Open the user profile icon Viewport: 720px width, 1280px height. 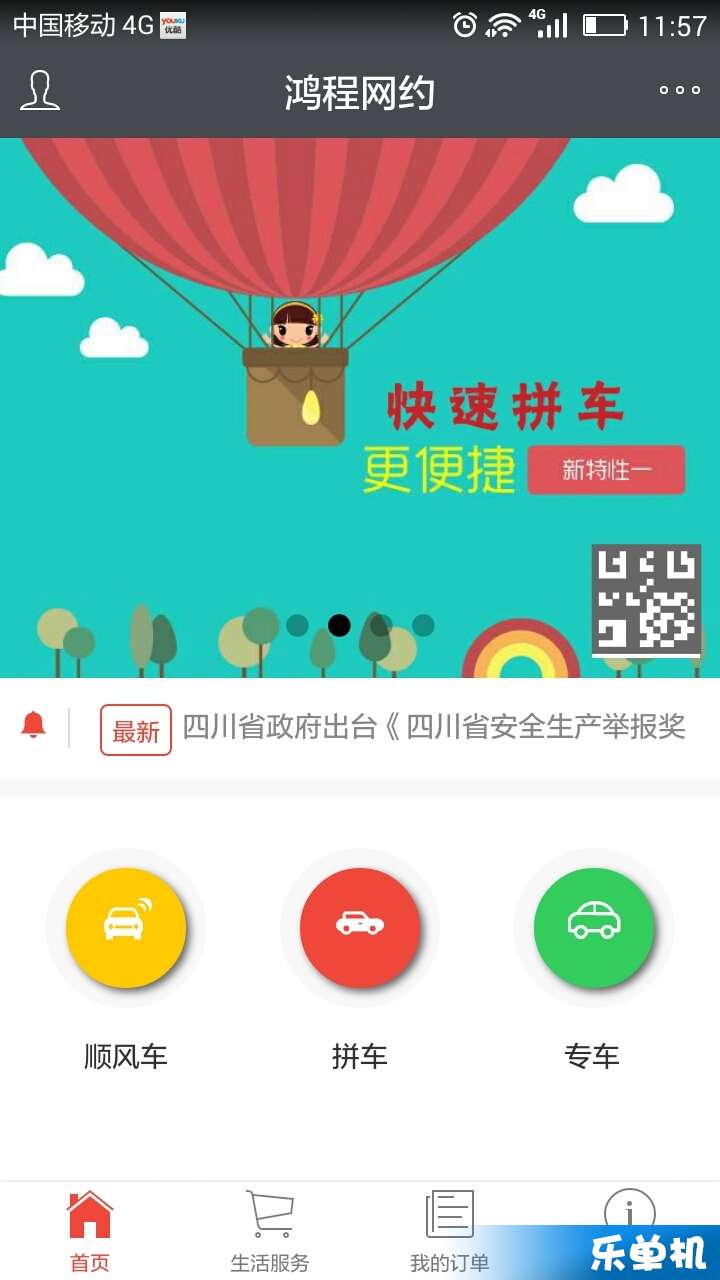tap(40, 91)
